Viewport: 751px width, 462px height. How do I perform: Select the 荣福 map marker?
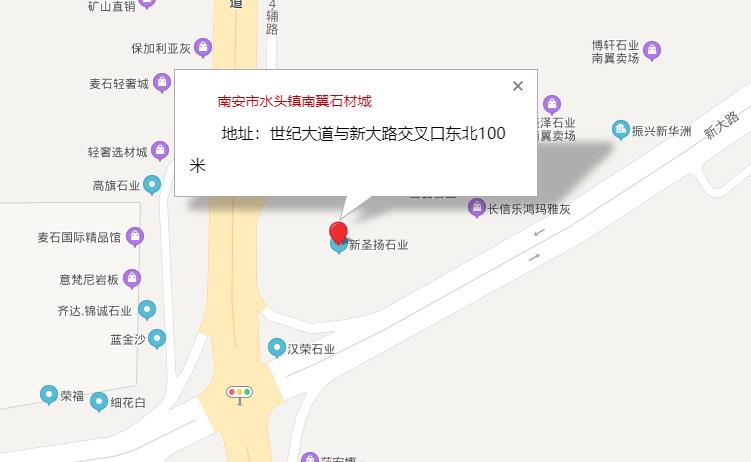[x=48, y=395]
